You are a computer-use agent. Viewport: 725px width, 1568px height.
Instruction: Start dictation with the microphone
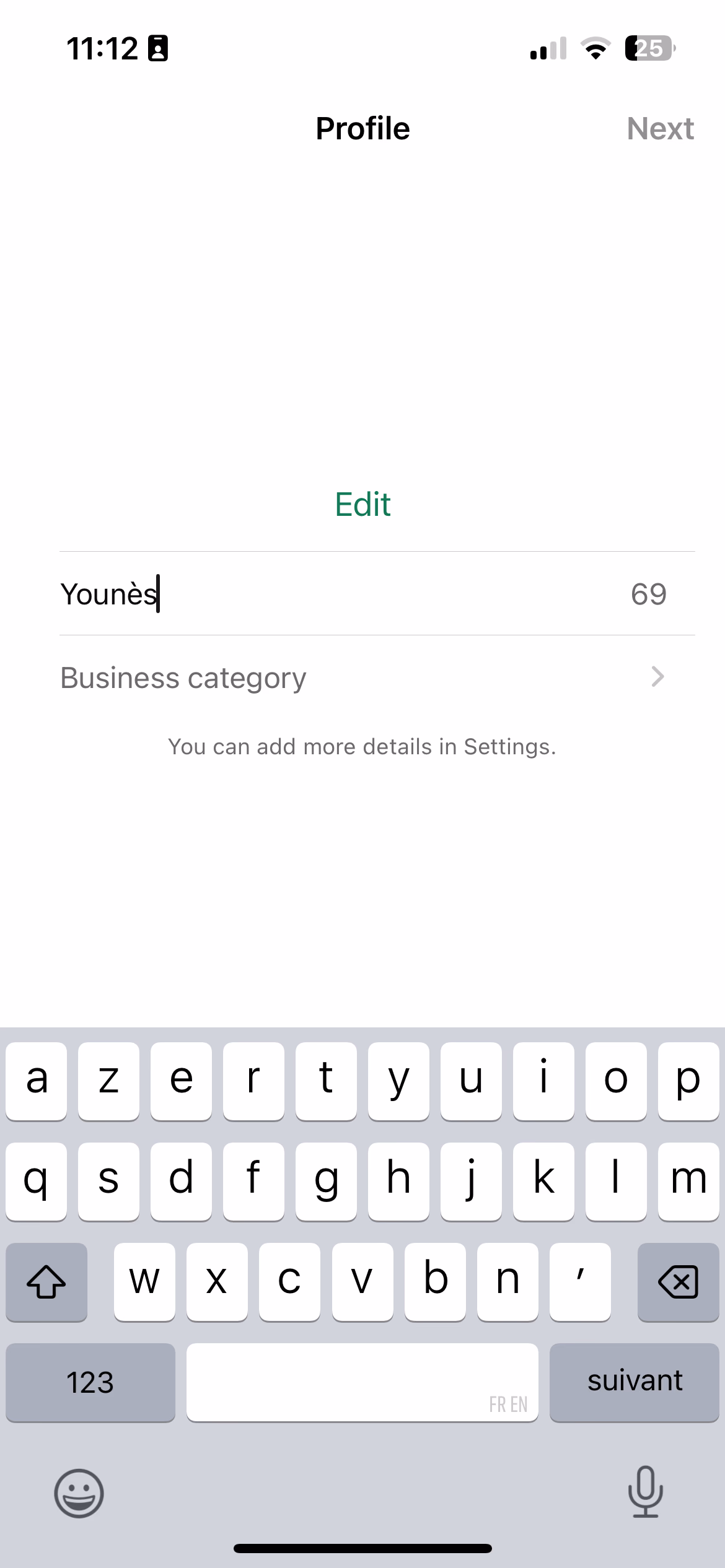click(x=645, y=1492)
